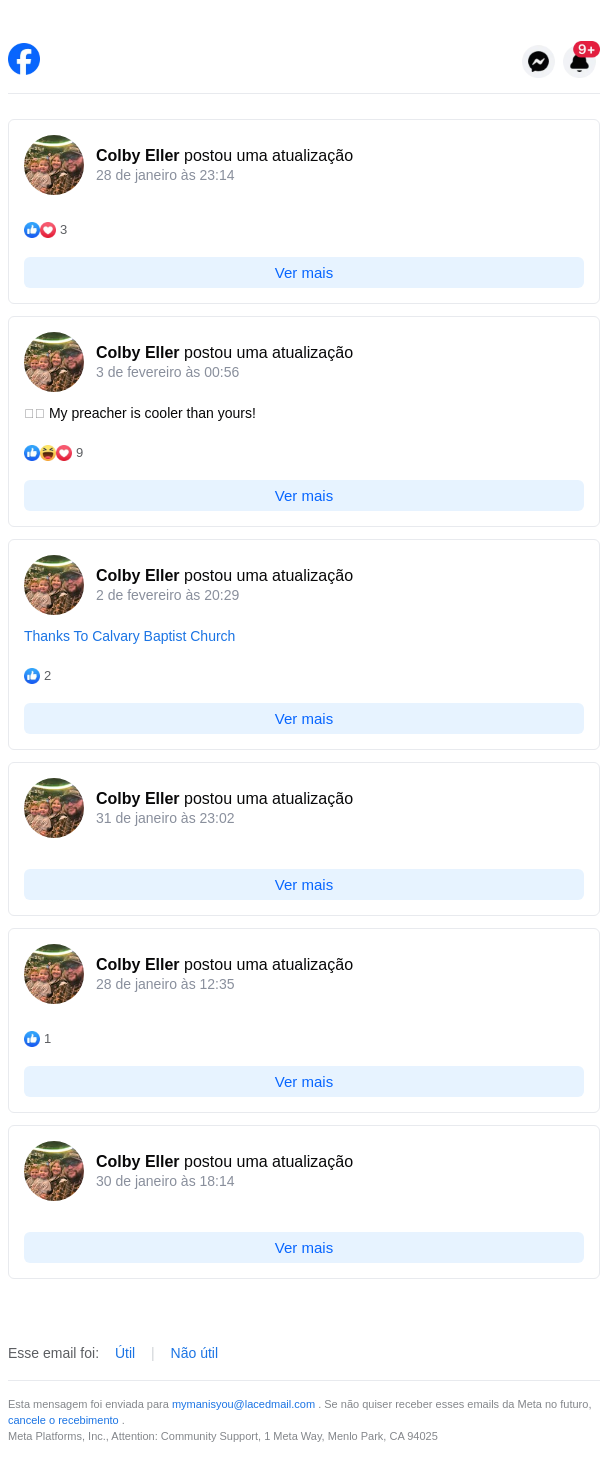Tap the Facebook logo at top
The height and width of the screenshot is (1482, 600).
tap(24, 59)
